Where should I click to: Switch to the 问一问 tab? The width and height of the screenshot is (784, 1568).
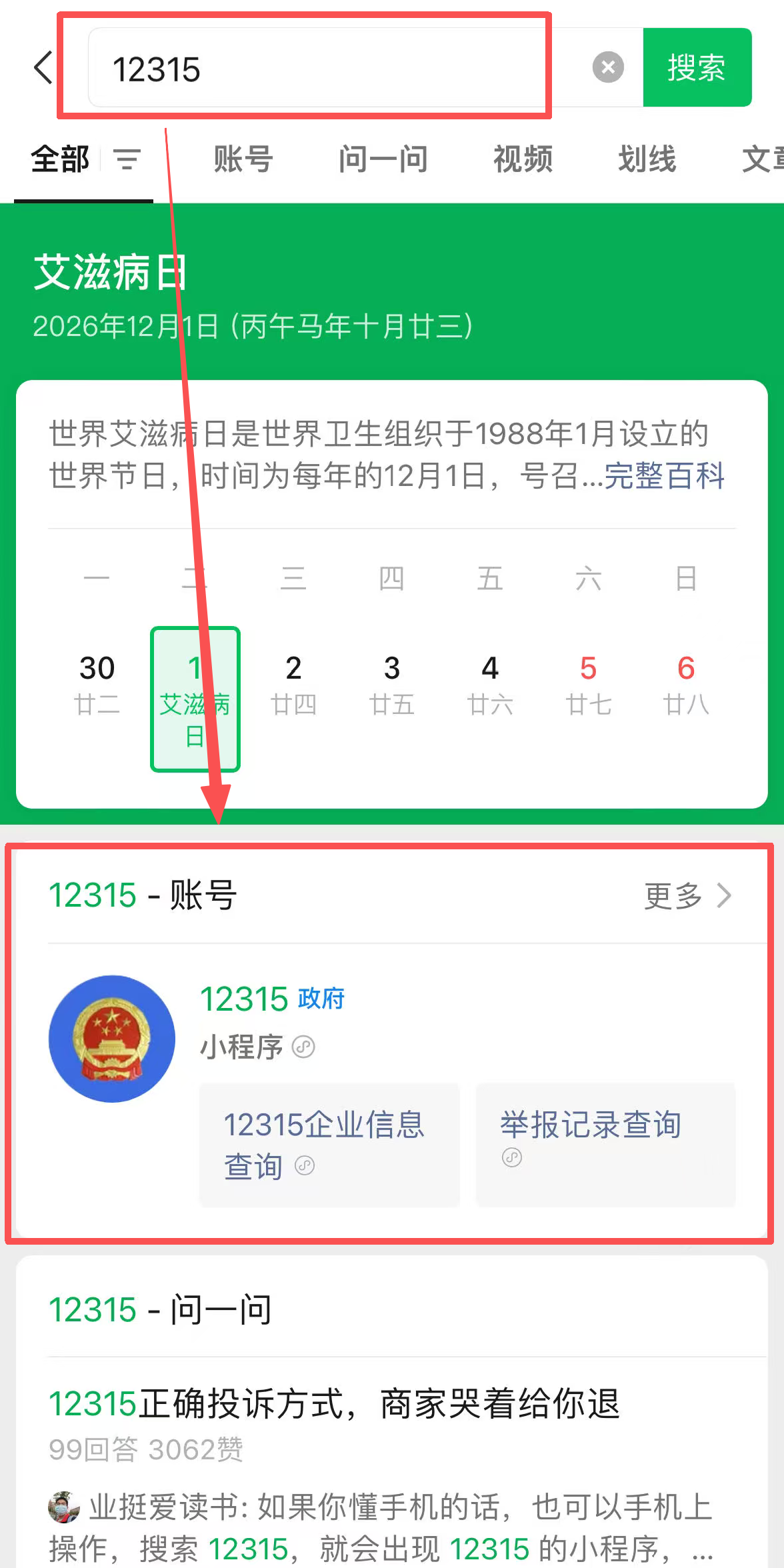(383, 160)
